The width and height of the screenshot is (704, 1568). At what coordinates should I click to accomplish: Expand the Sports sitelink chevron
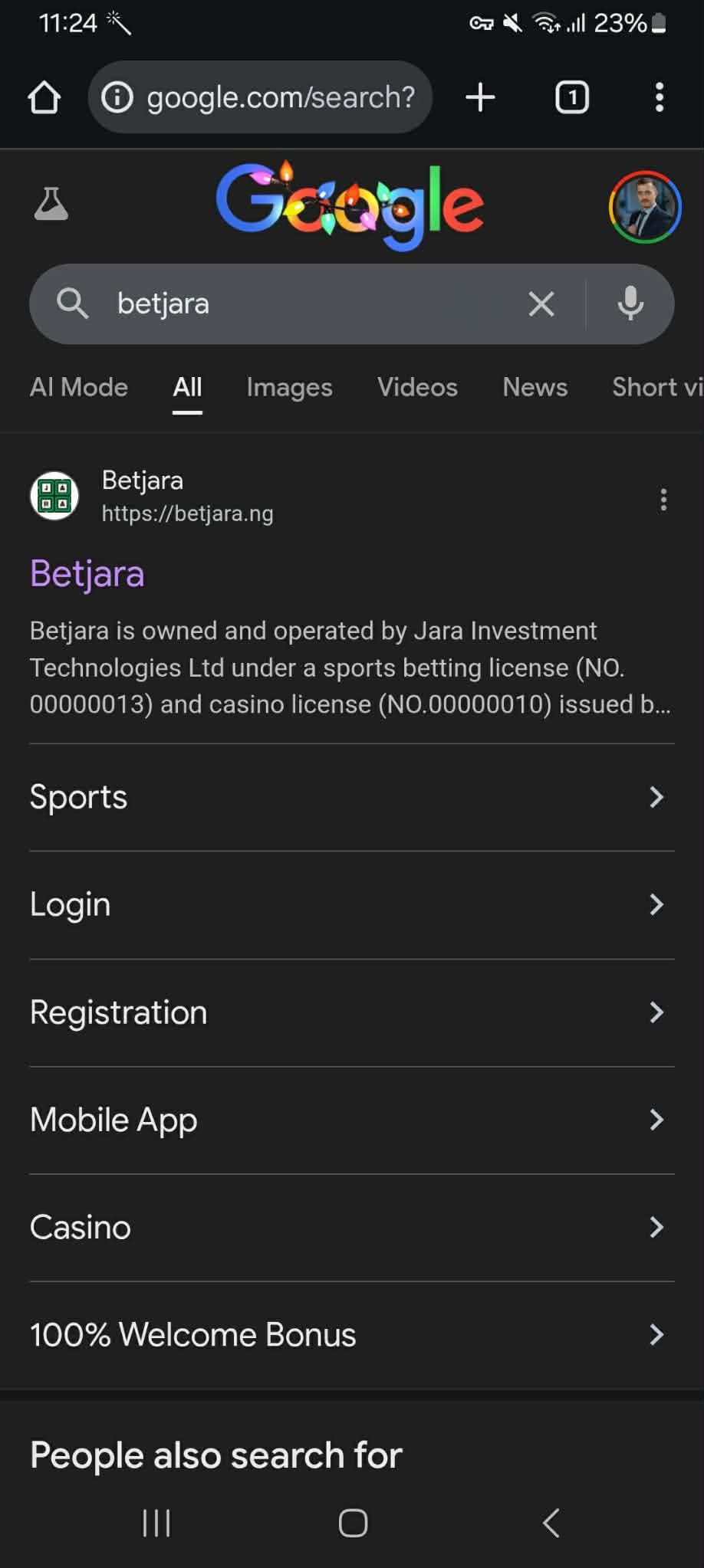(x=656, y=797)
